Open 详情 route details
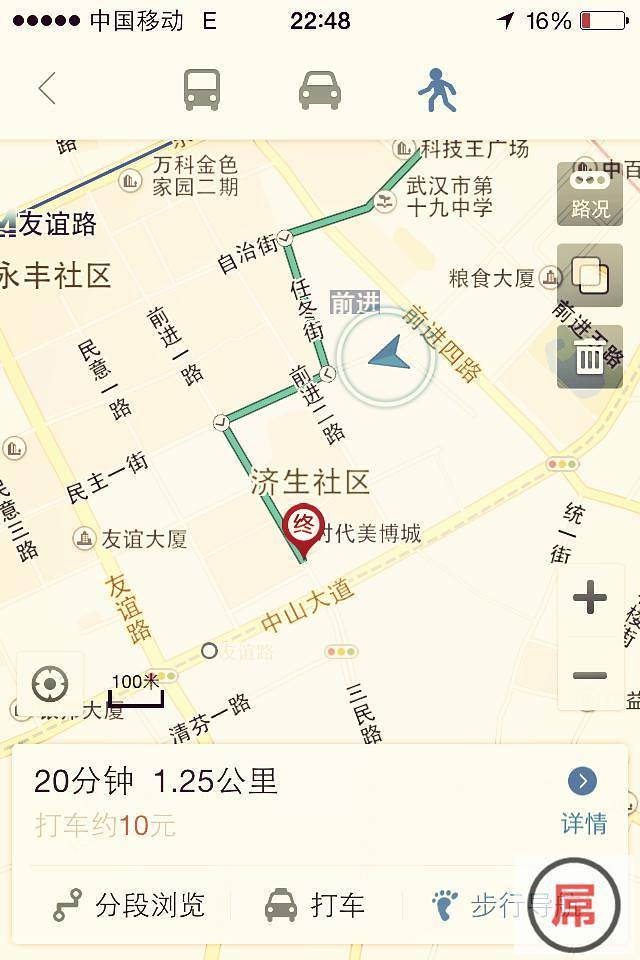This screenshot has height=960, width=640. pyautogui.click(x=583, y=800)
